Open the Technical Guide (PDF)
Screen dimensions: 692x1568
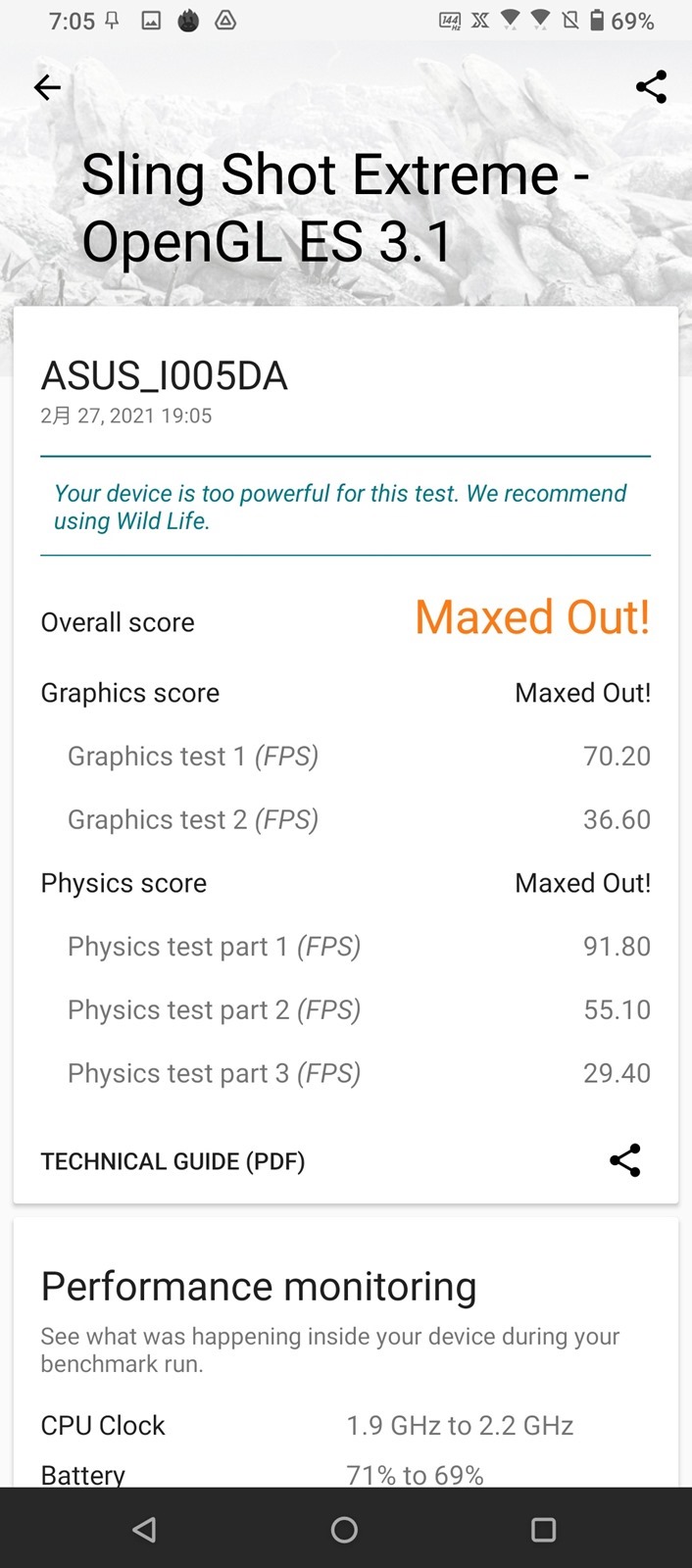(x=173, y=1161)
